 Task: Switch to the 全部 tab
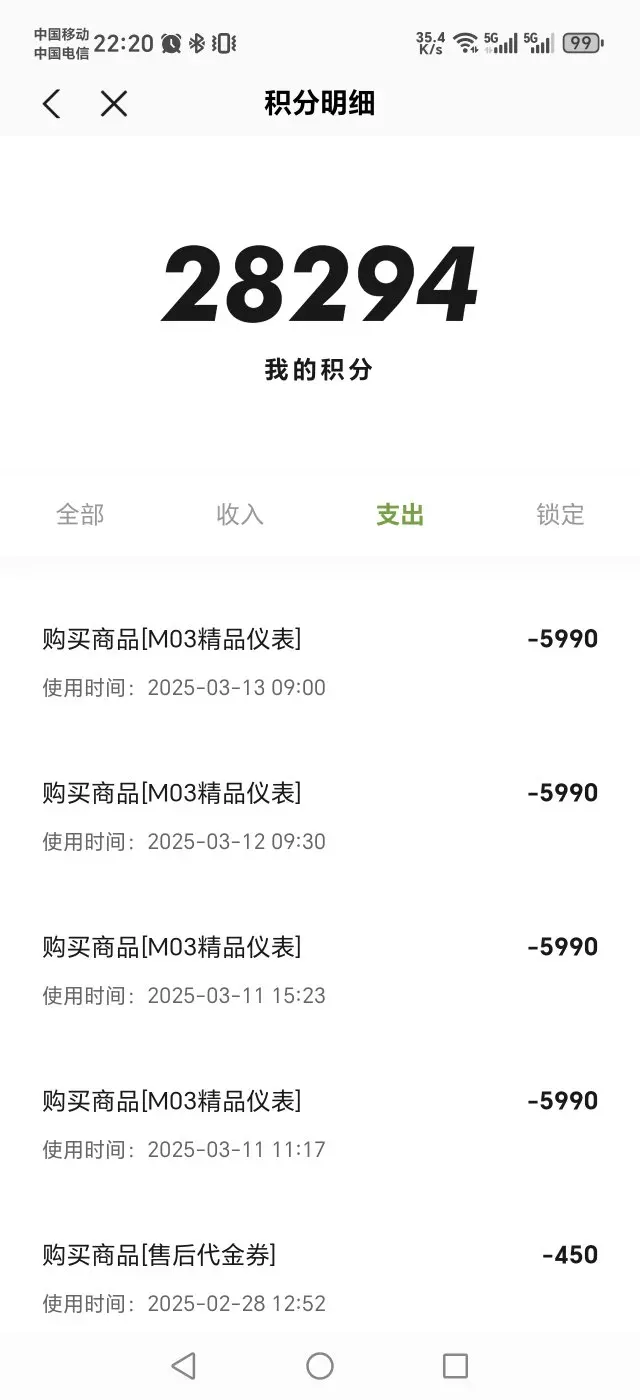[x=80, y=515]
